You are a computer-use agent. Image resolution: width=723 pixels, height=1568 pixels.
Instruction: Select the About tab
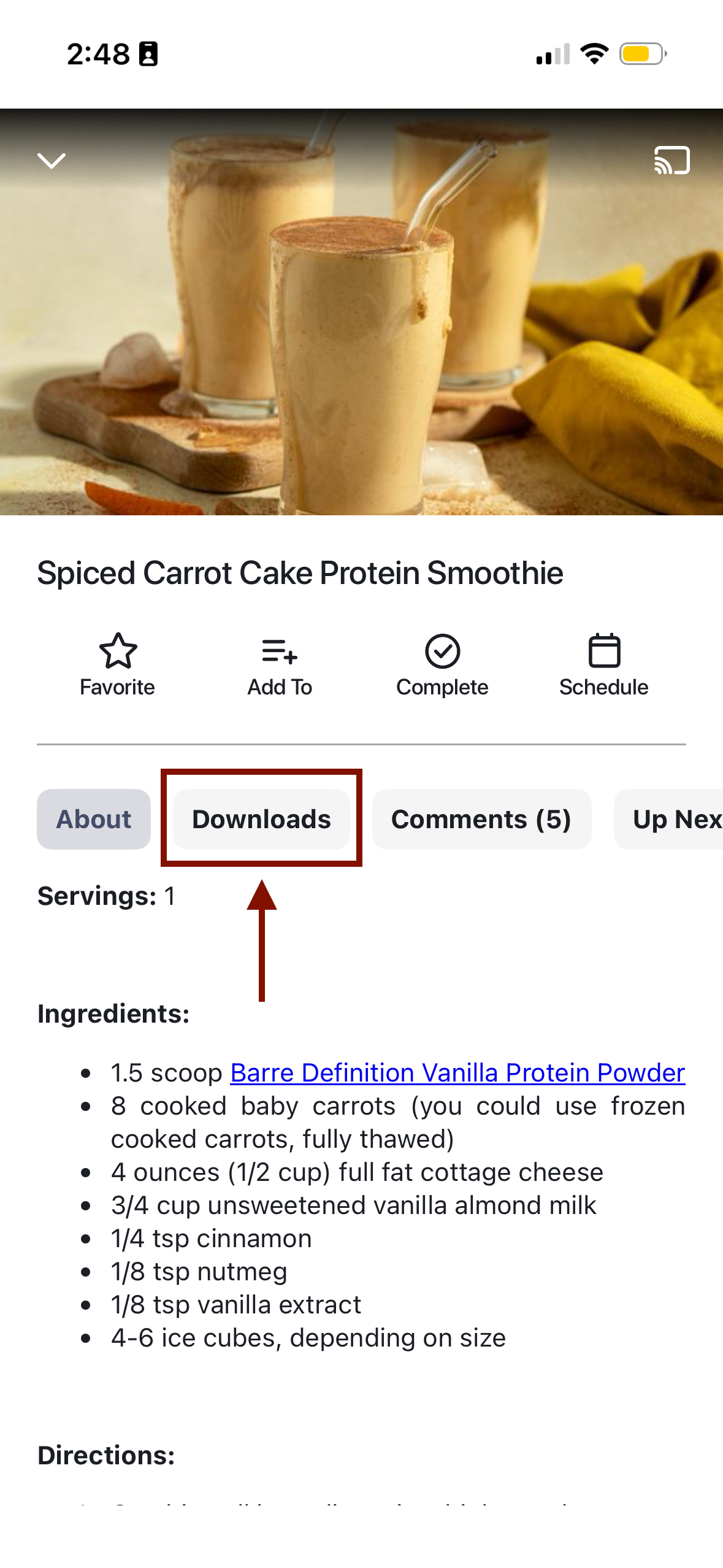(x=94, y=819)
